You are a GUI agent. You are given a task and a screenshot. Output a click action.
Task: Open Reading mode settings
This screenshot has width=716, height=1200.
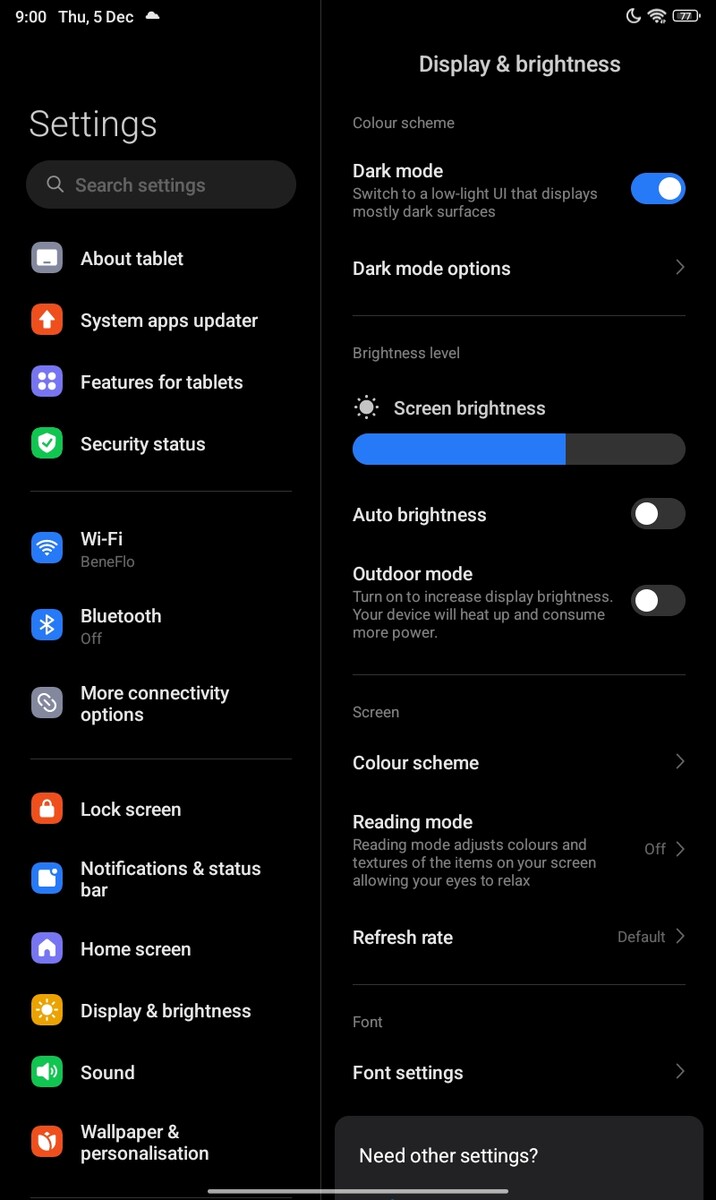[518, 850]
